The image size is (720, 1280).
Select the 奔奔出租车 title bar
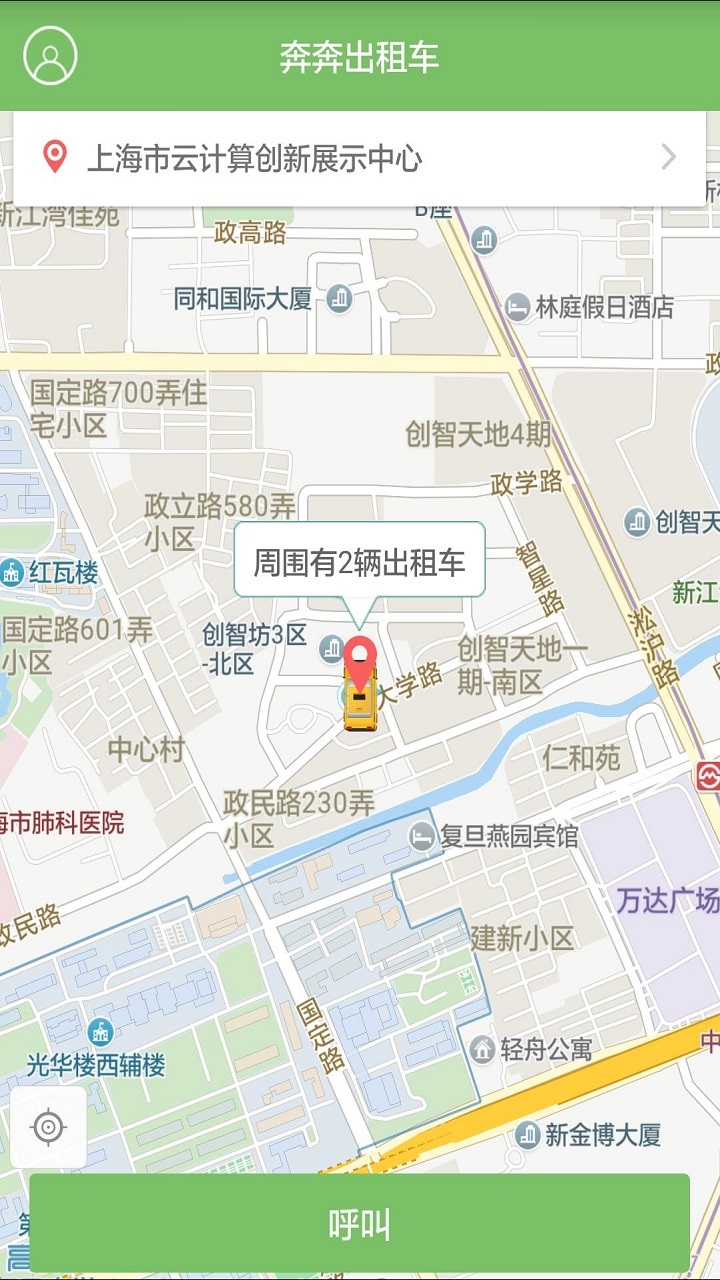click(x=360, y=55)
